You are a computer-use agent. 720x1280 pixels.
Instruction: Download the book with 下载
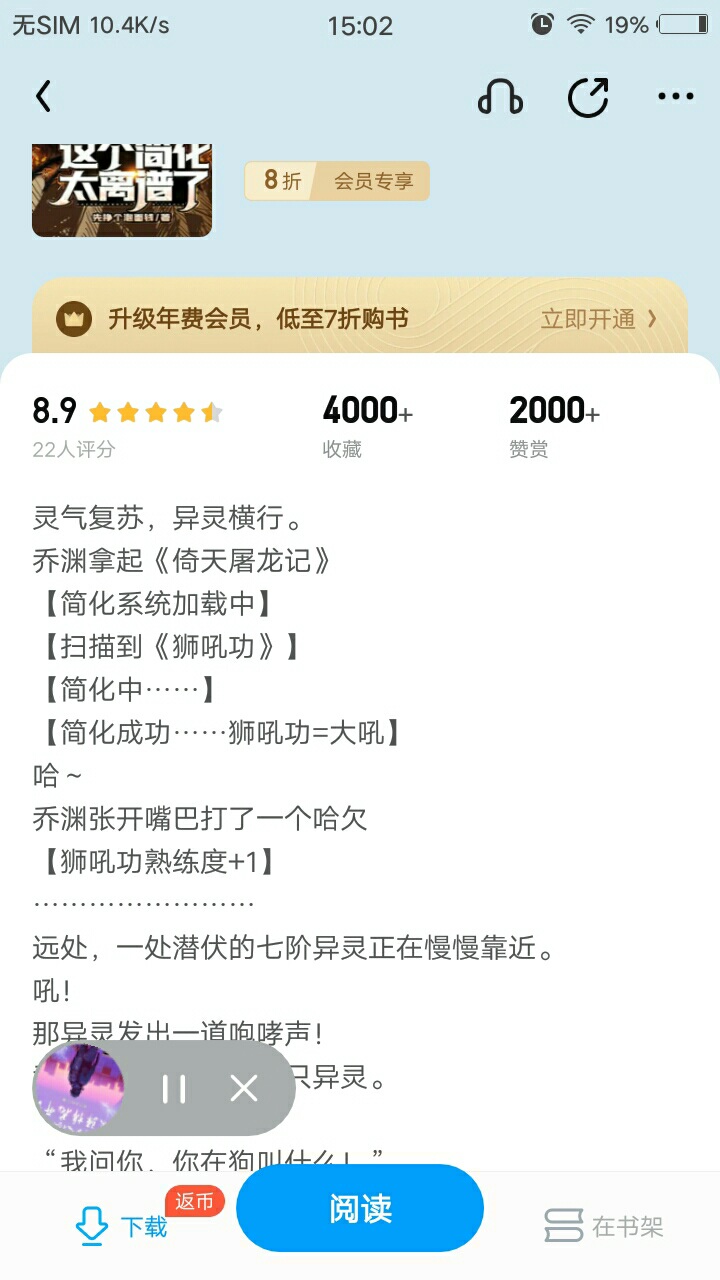[x=122, y=1226]
